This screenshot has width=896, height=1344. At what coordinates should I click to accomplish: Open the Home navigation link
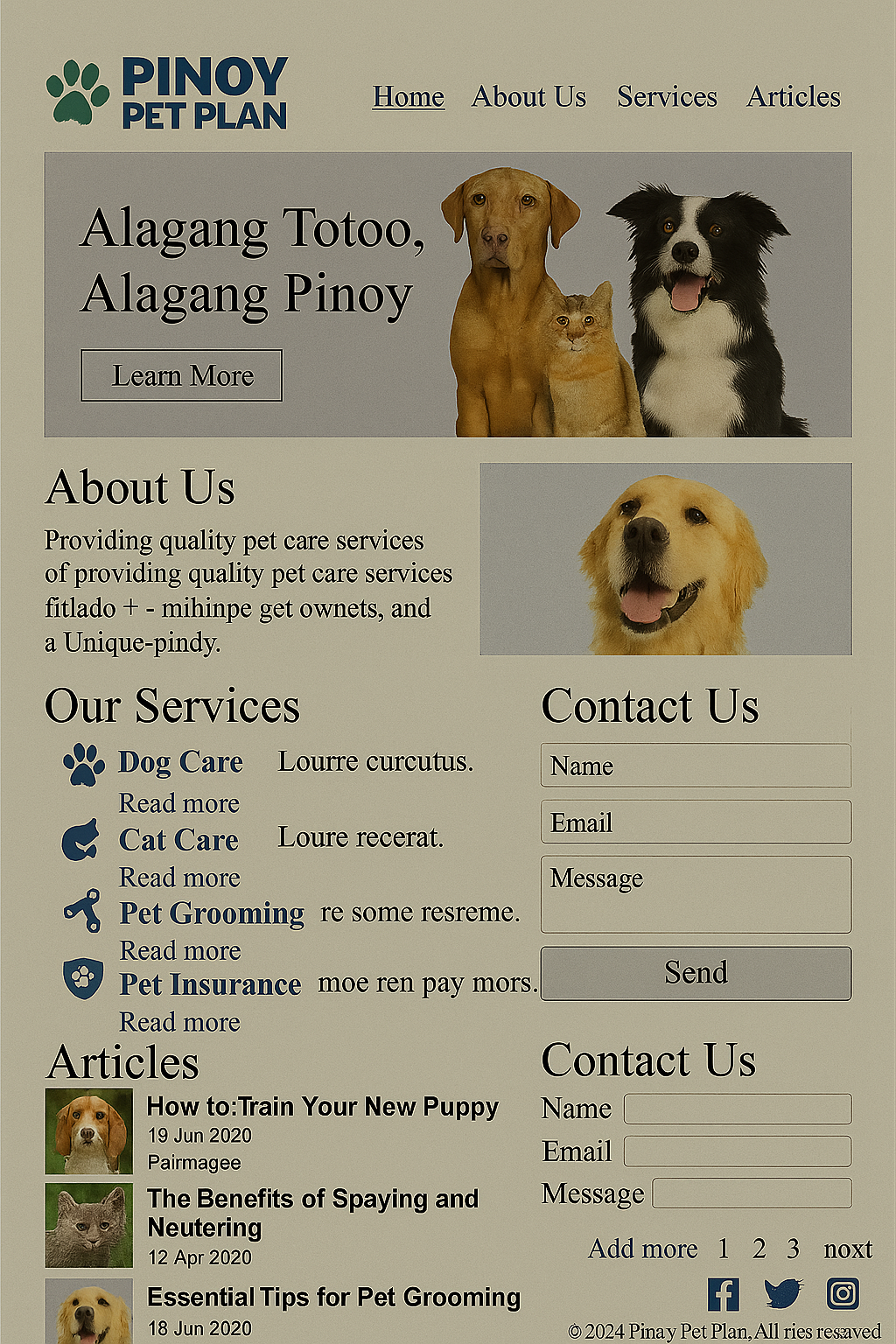pos(408,97)
